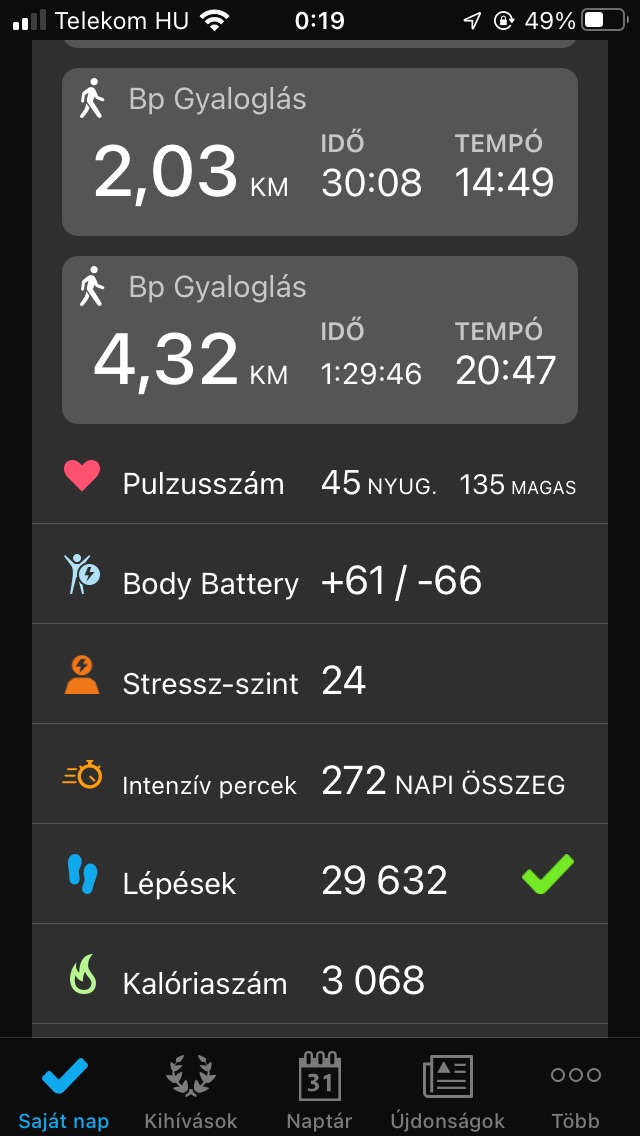
Task: Switch to the Kihívások tab
Action: coord(192,1090)
